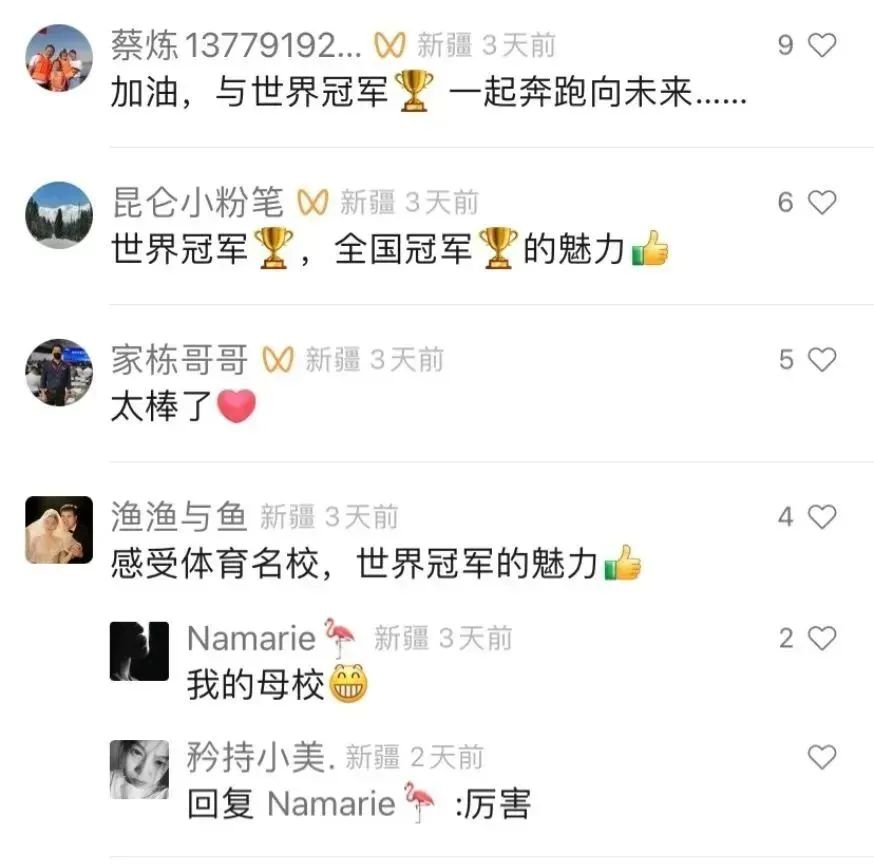
Task: View 昆仑小粉笔's profile picture
Action: 58,215
